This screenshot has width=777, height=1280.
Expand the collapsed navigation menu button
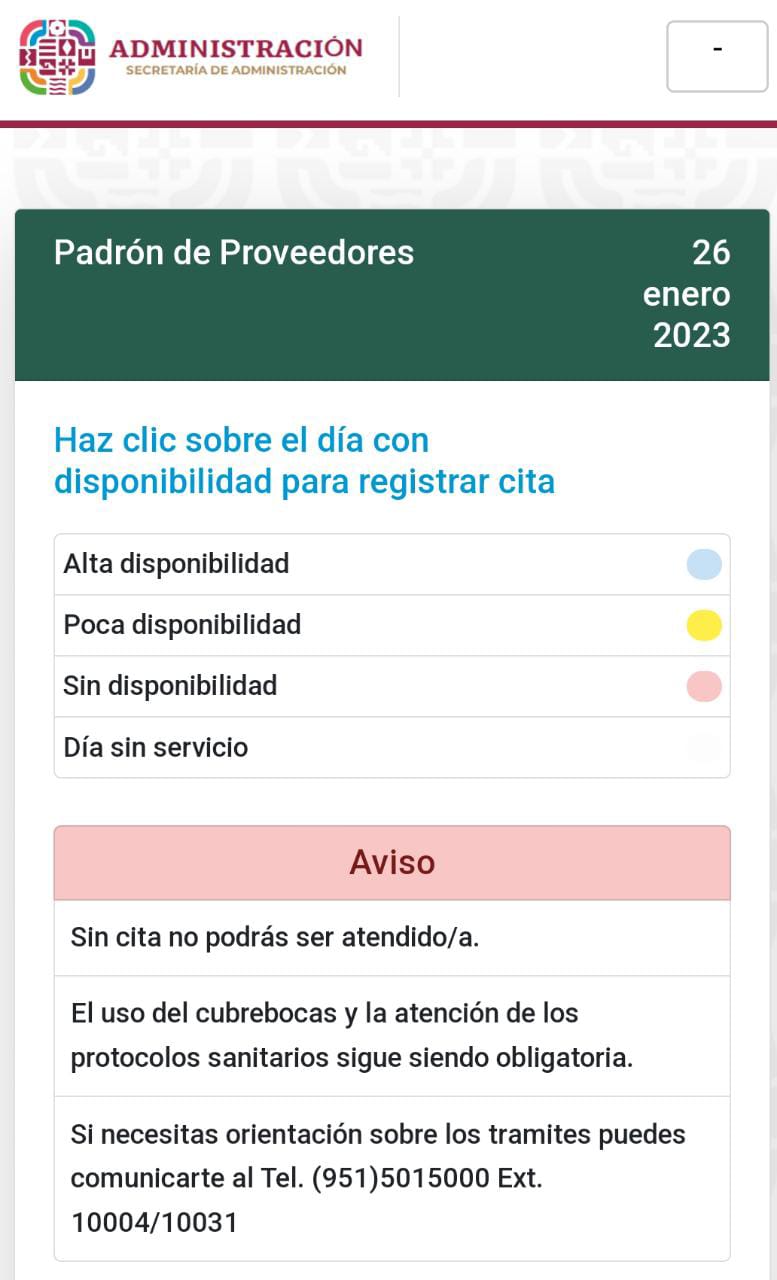(716, 55)
